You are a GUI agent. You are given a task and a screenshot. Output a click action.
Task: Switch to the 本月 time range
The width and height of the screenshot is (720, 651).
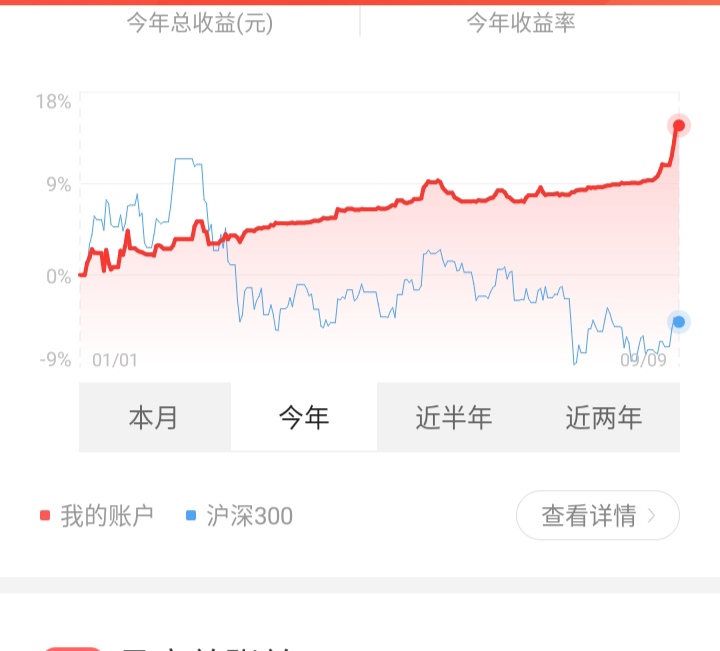154,417
